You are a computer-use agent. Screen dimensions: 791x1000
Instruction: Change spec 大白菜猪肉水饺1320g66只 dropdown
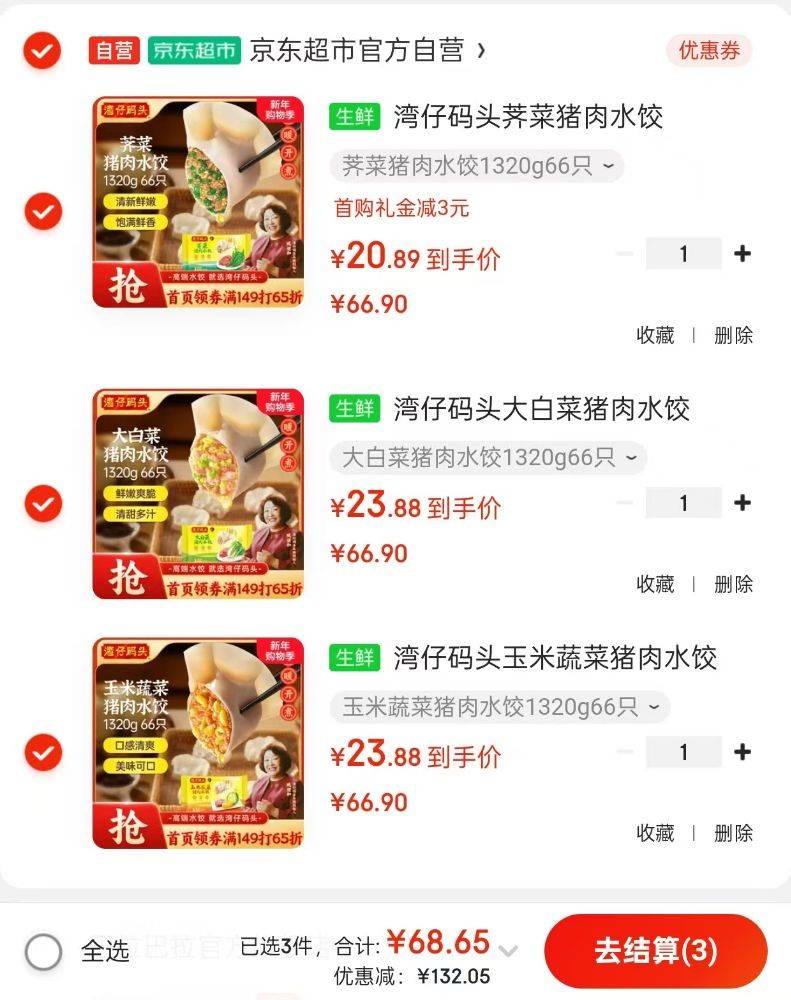coord(488,458)
